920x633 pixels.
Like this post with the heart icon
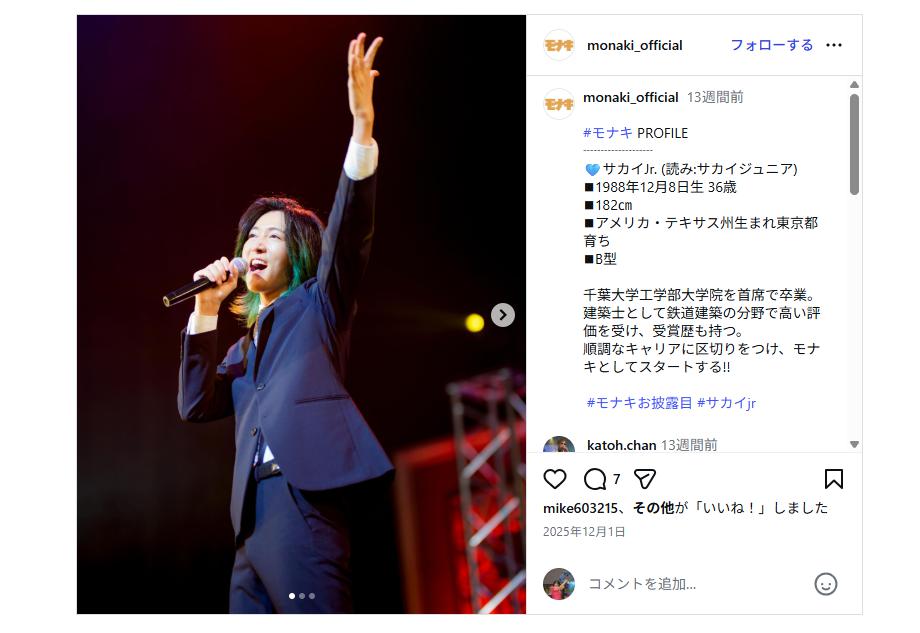[555, 479]
